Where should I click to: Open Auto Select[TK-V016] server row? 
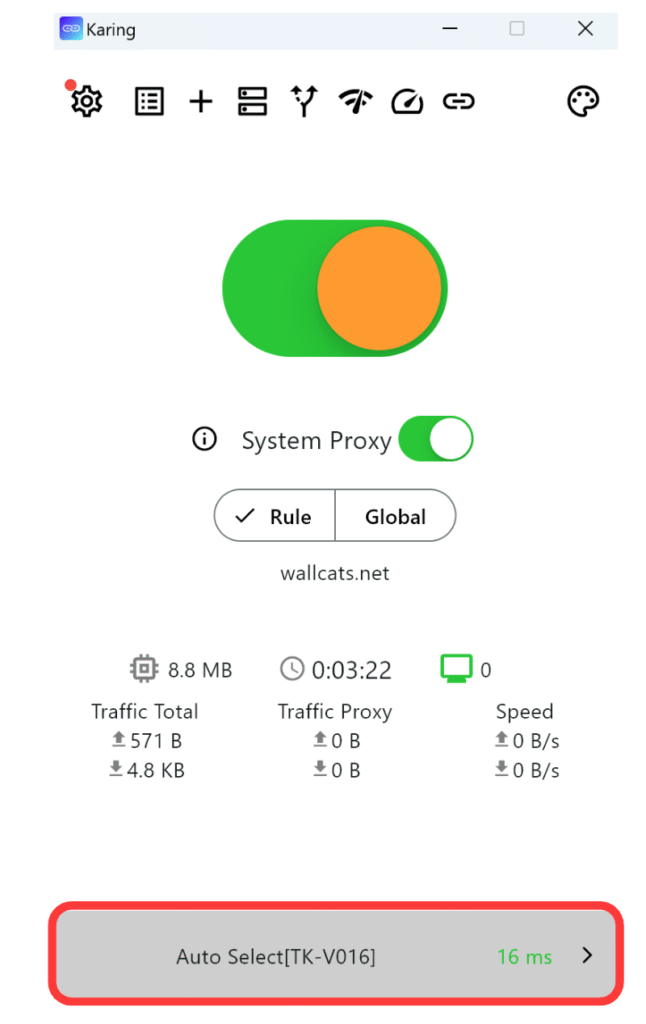[335, 956]
